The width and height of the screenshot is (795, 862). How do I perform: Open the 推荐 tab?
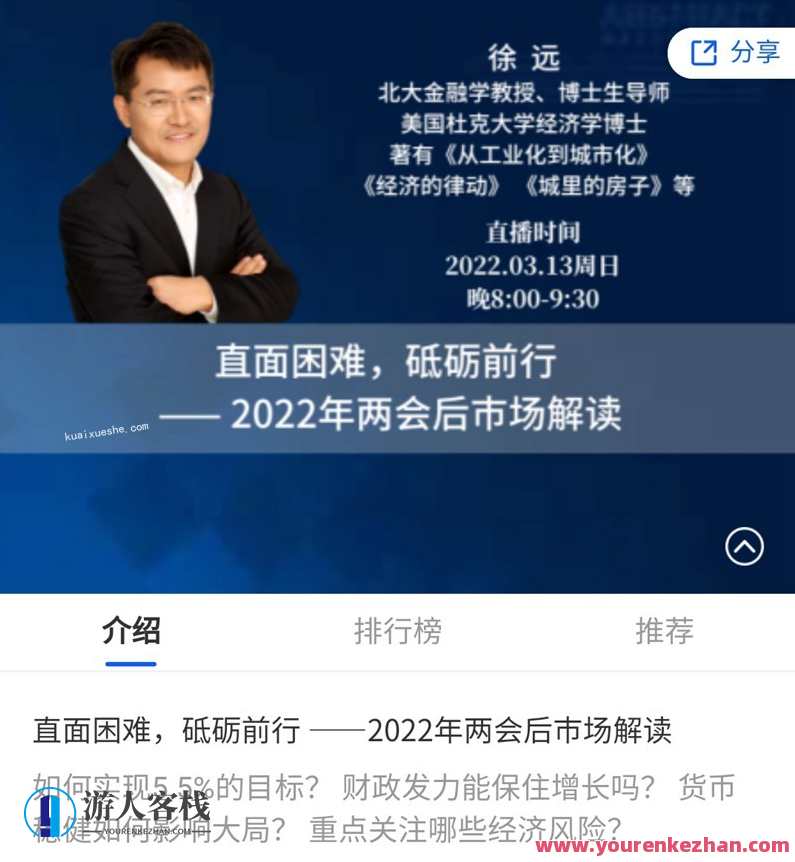[663, 632]
